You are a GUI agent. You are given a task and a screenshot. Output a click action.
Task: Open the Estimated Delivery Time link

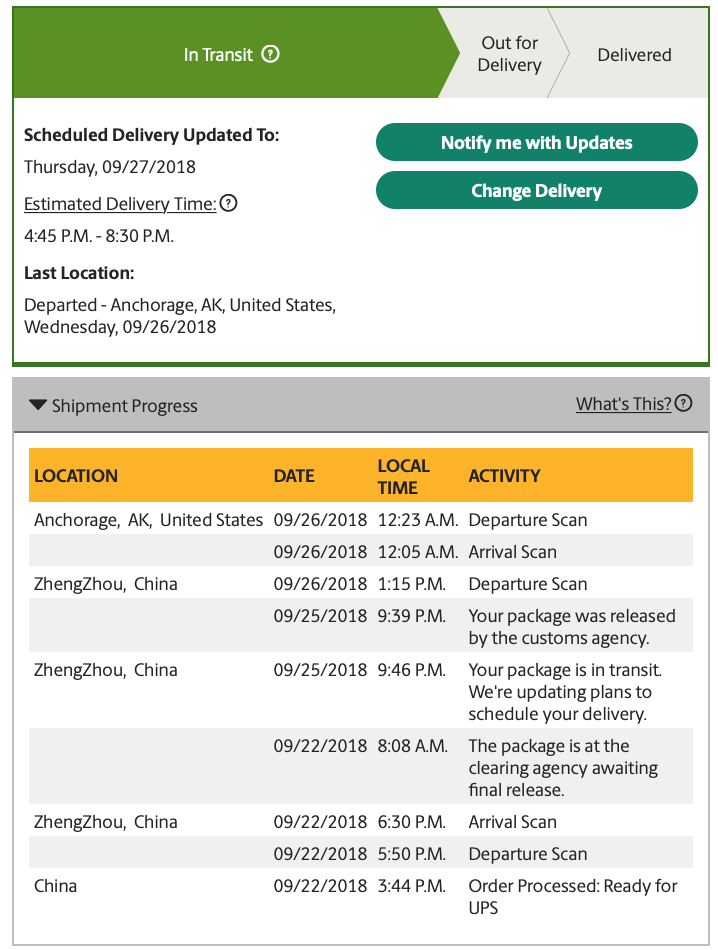pos(120,204)
